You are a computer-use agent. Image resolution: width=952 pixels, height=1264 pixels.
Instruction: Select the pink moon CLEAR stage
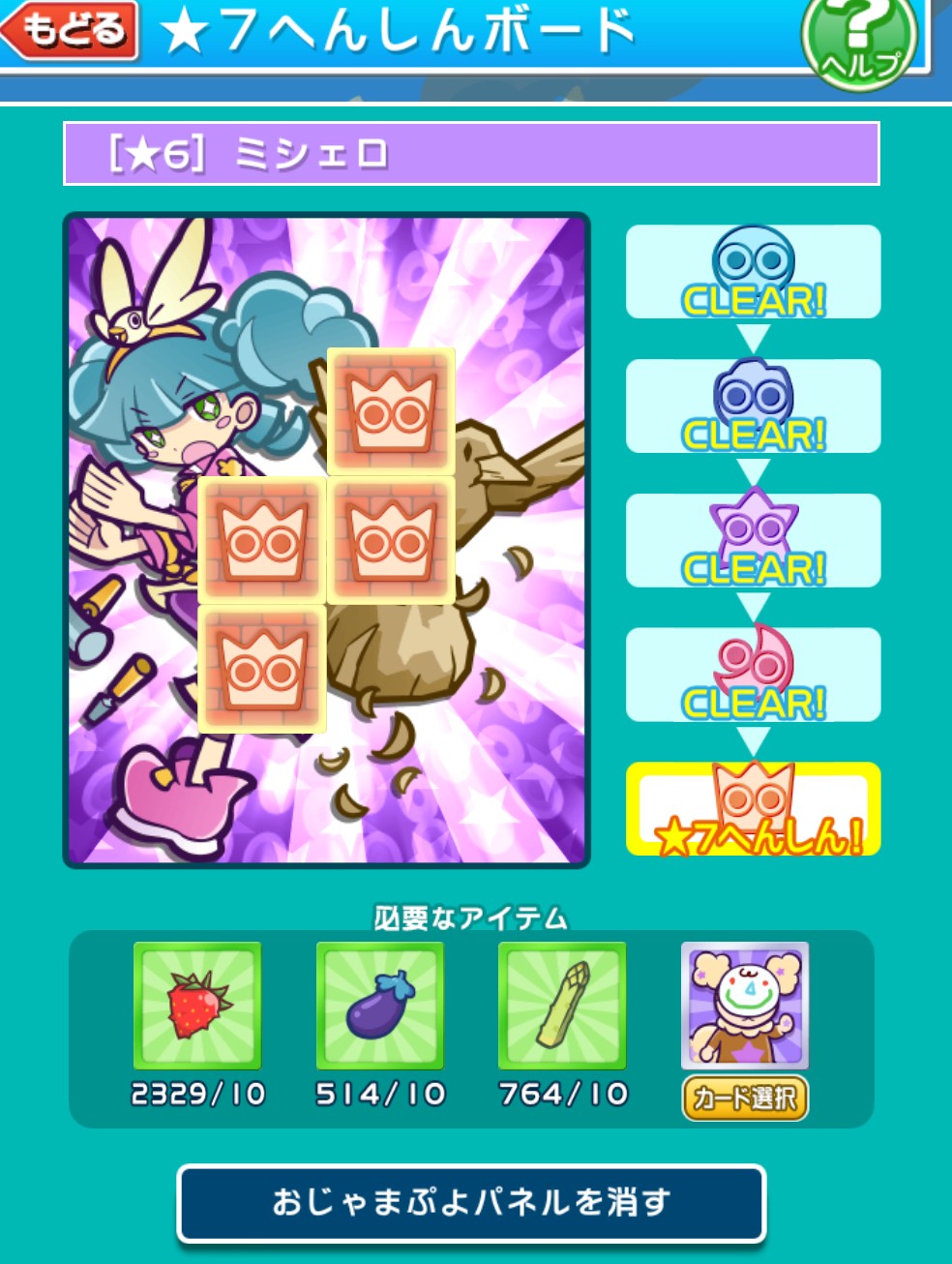coord(753,675)
